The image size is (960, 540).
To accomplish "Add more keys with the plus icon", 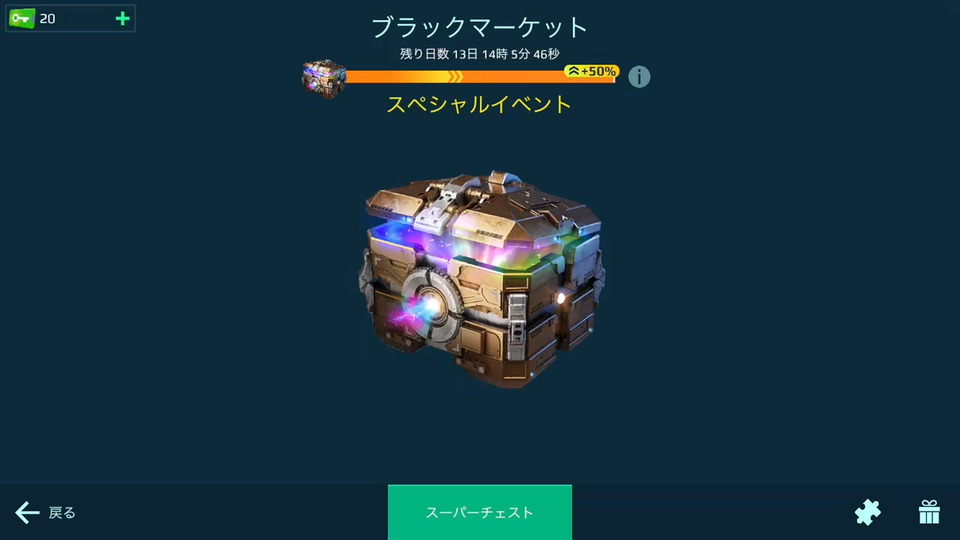I will point(122,18).
